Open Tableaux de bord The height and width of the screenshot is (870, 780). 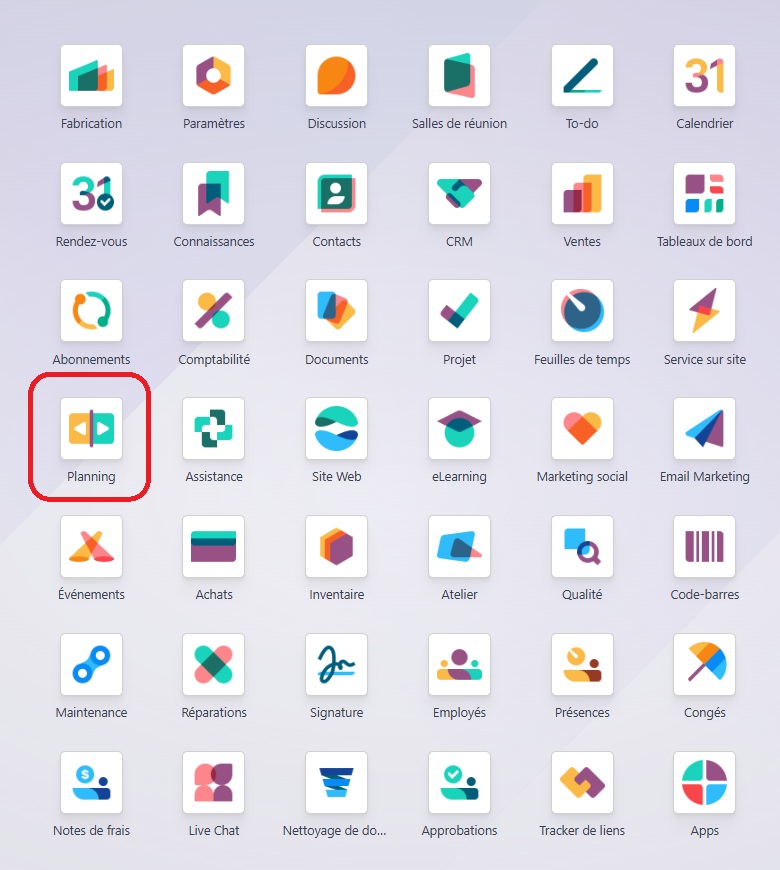(x=704, y=194)
